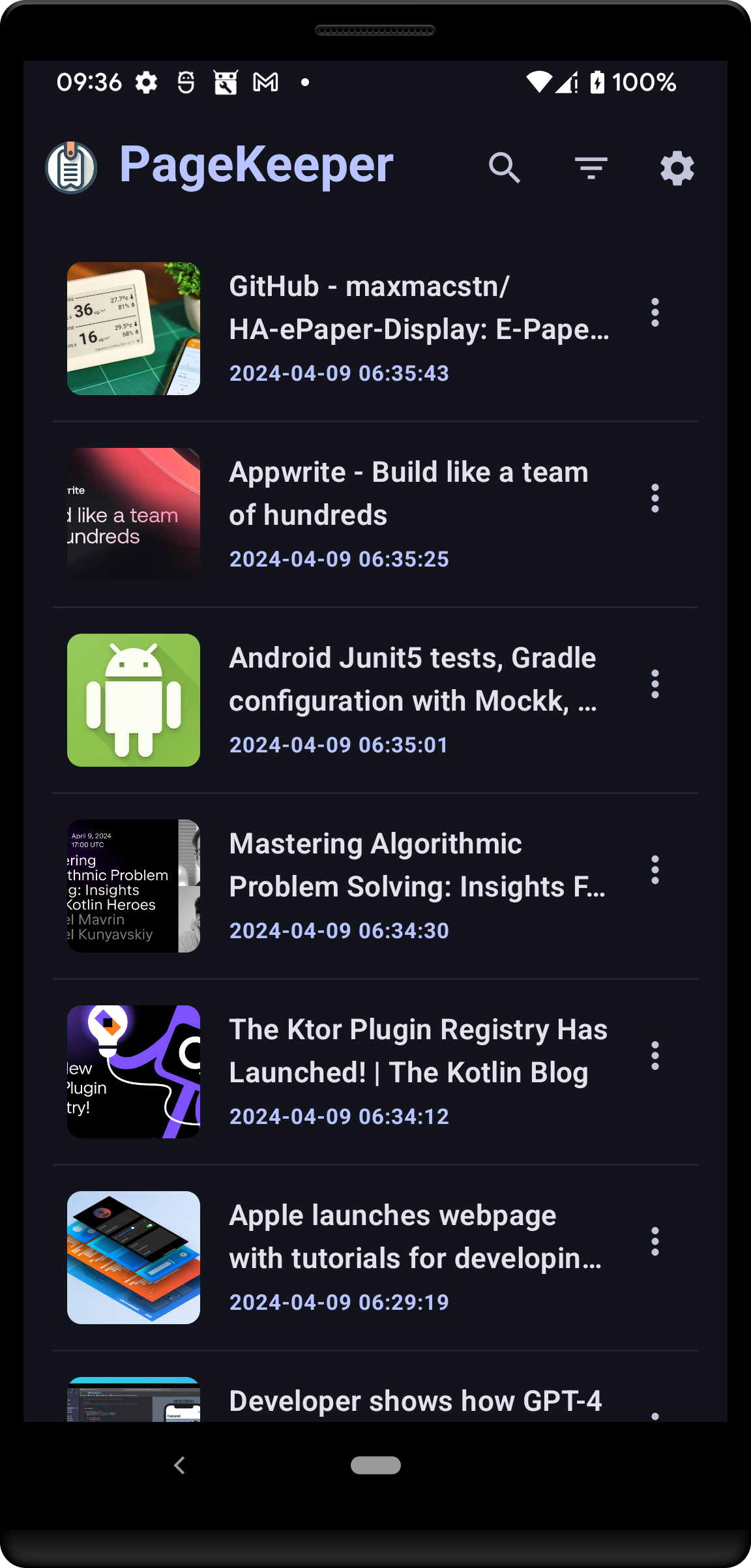Go back using system navigation

click(180, 1465)
